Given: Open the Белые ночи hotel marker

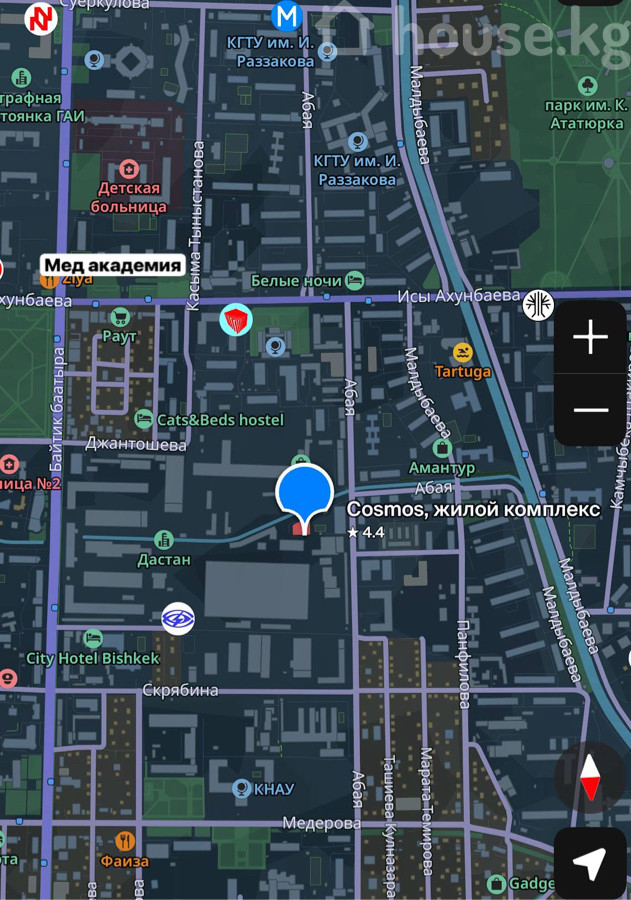Looking at the screenshot, I should pyautogui.click(x=354, y=281).
